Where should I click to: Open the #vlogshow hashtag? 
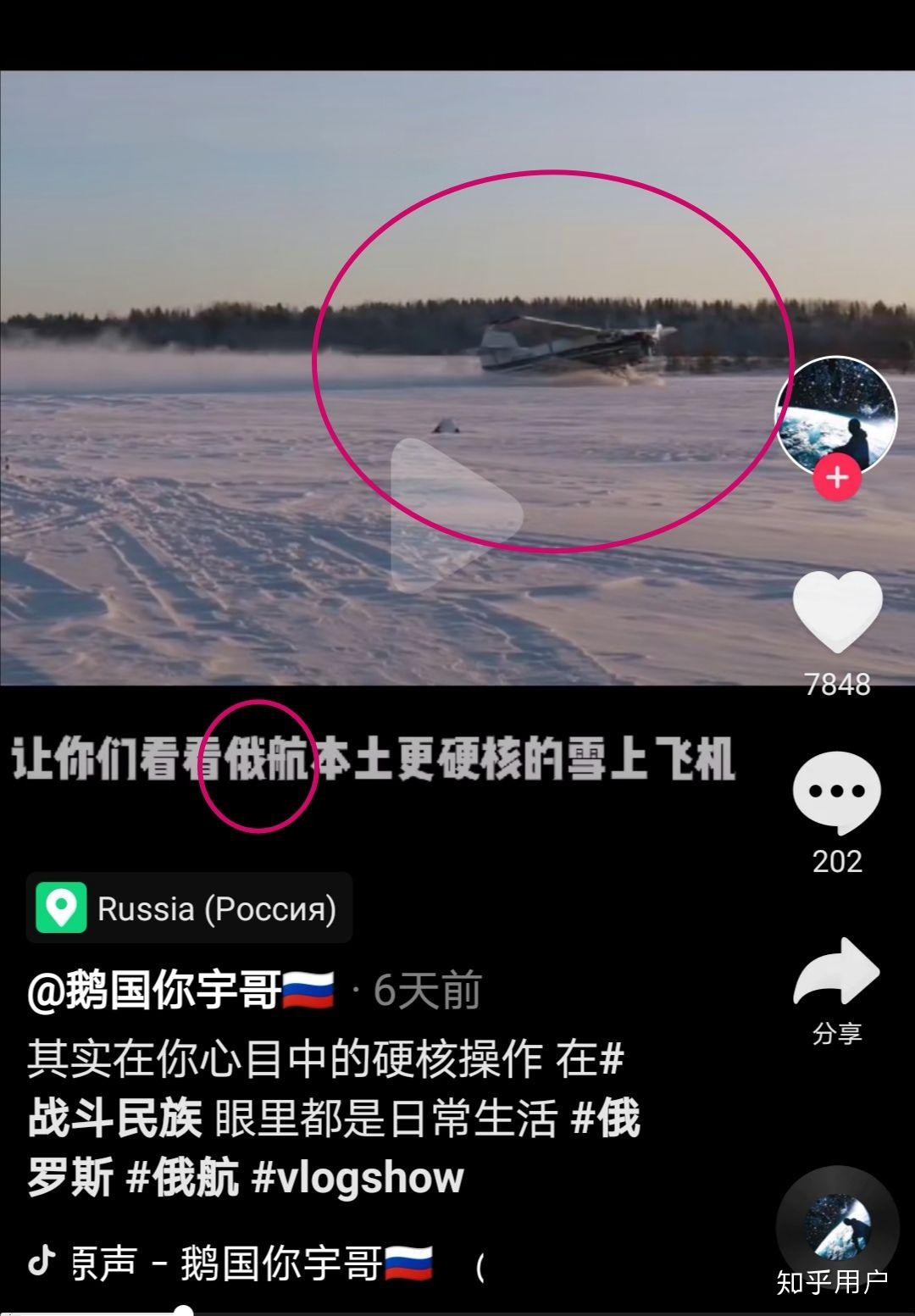point(358,1178)
